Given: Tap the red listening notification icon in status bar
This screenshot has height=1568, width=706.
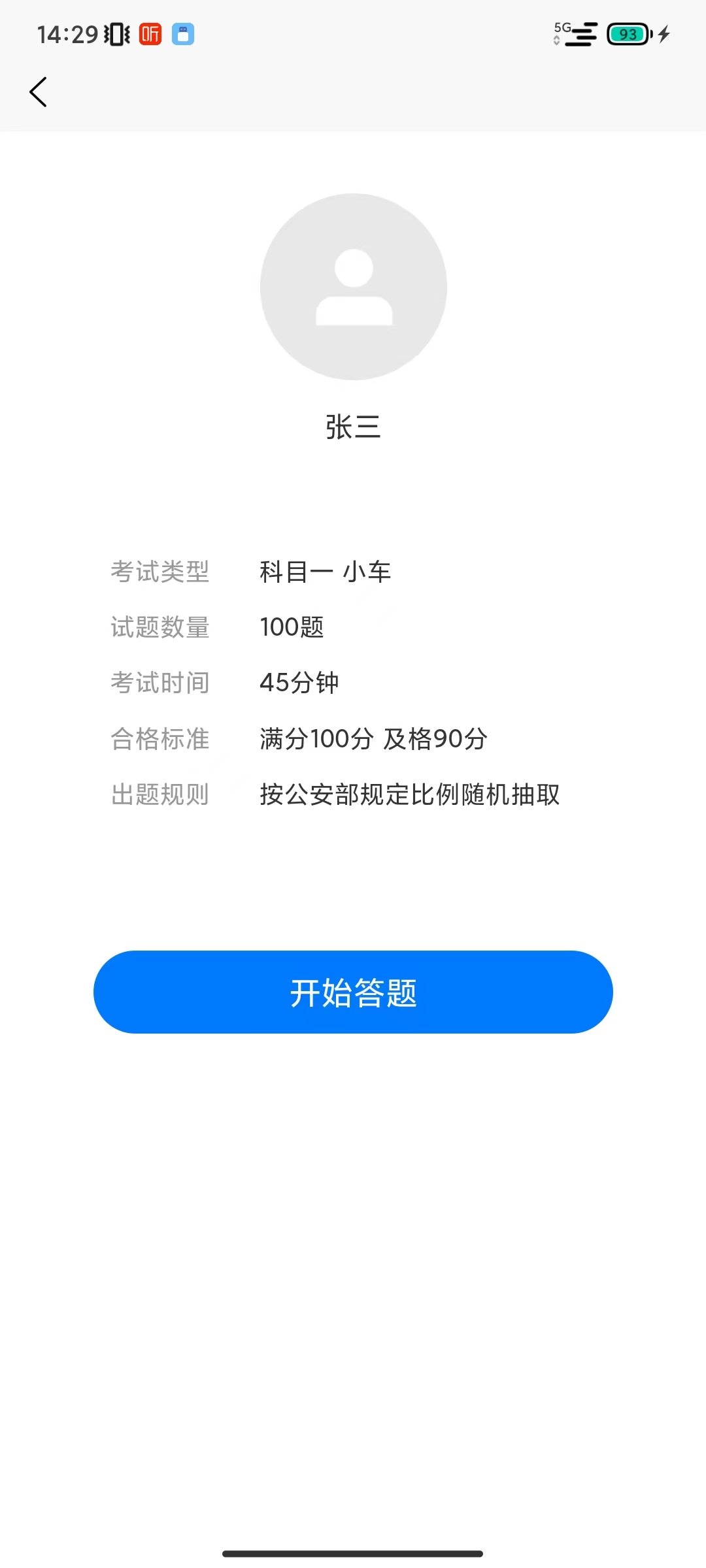Looking at the screenshot, I should (149, 33).
